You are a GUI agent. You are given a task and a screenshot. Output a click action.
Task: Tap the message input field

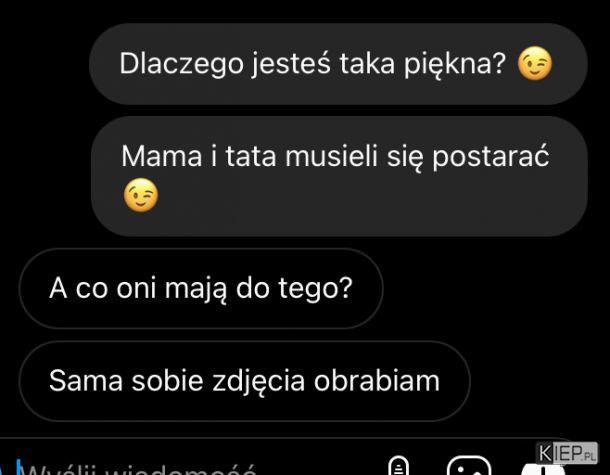tap(150, 467)
